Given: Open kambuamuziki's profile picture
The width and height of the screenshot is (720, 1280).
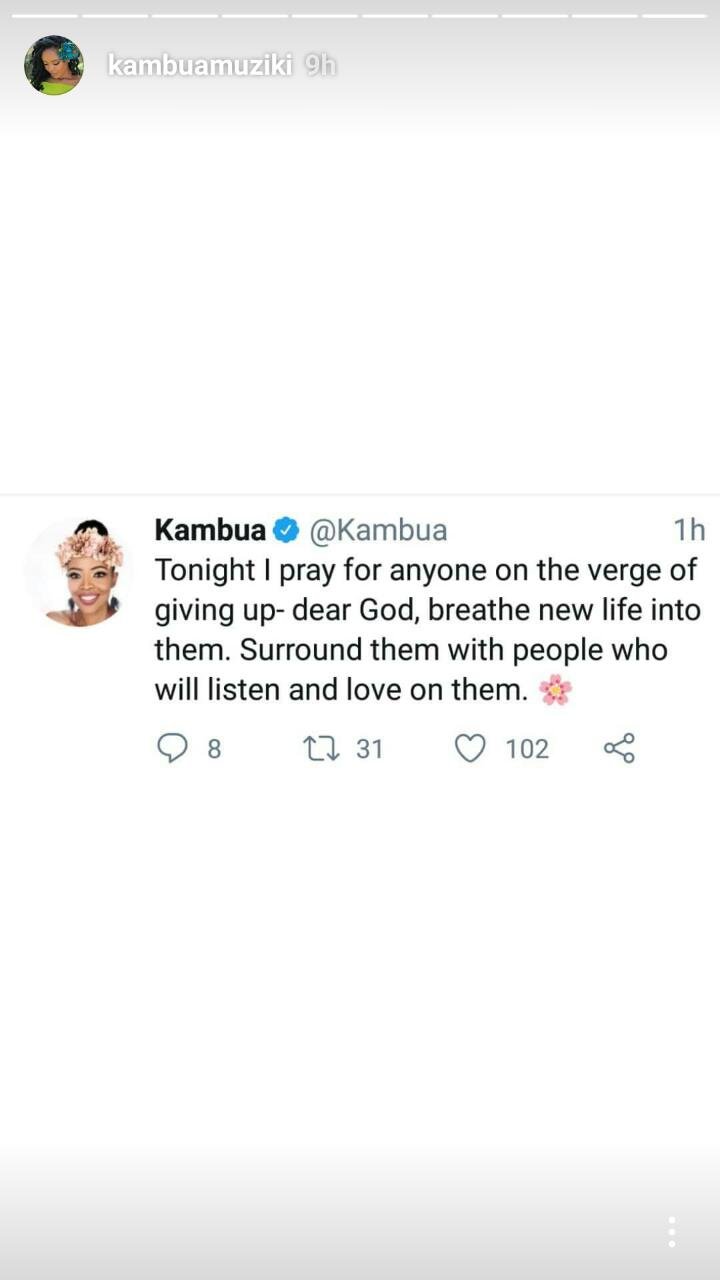Looking at the screenshot, I should (x=54, y=65).
